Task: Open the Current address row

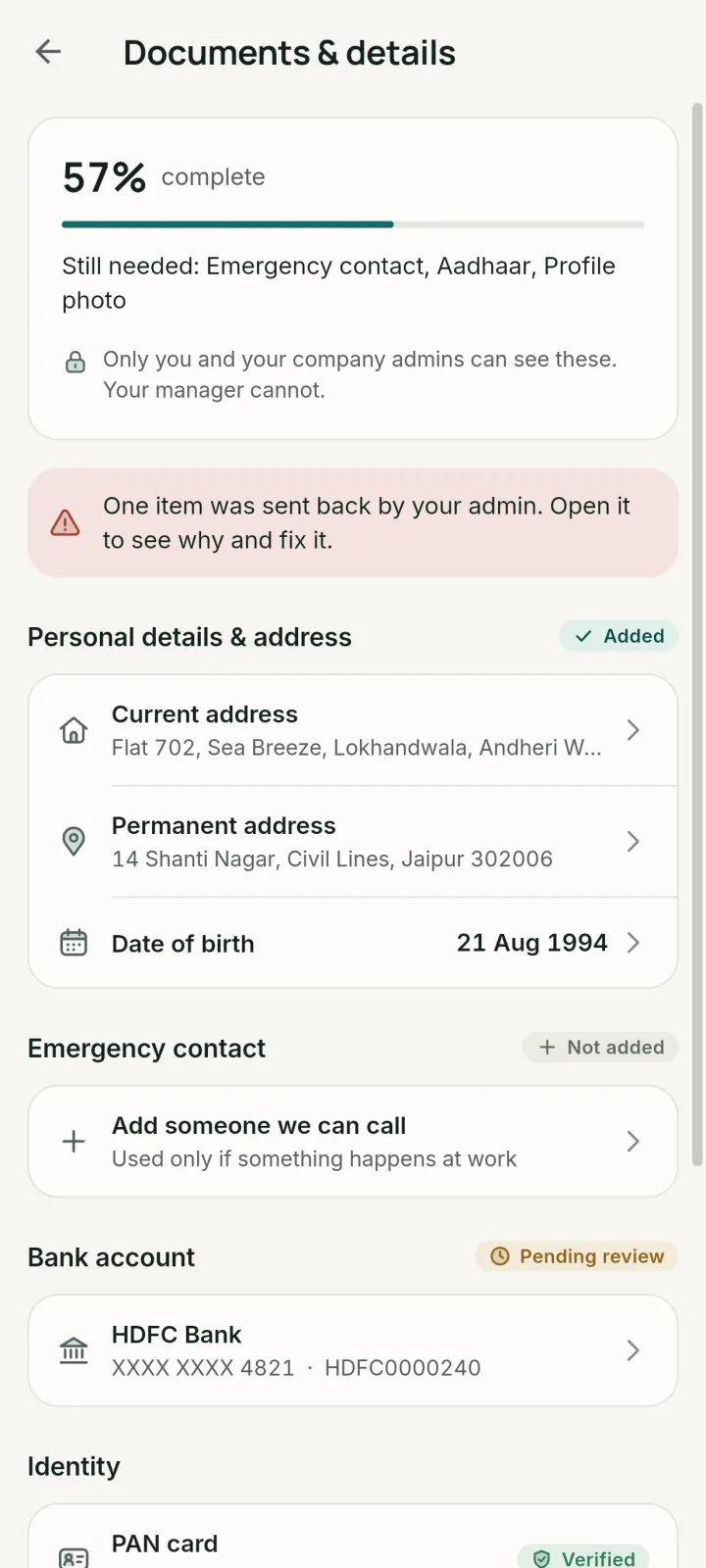Action: coord(353,730)
